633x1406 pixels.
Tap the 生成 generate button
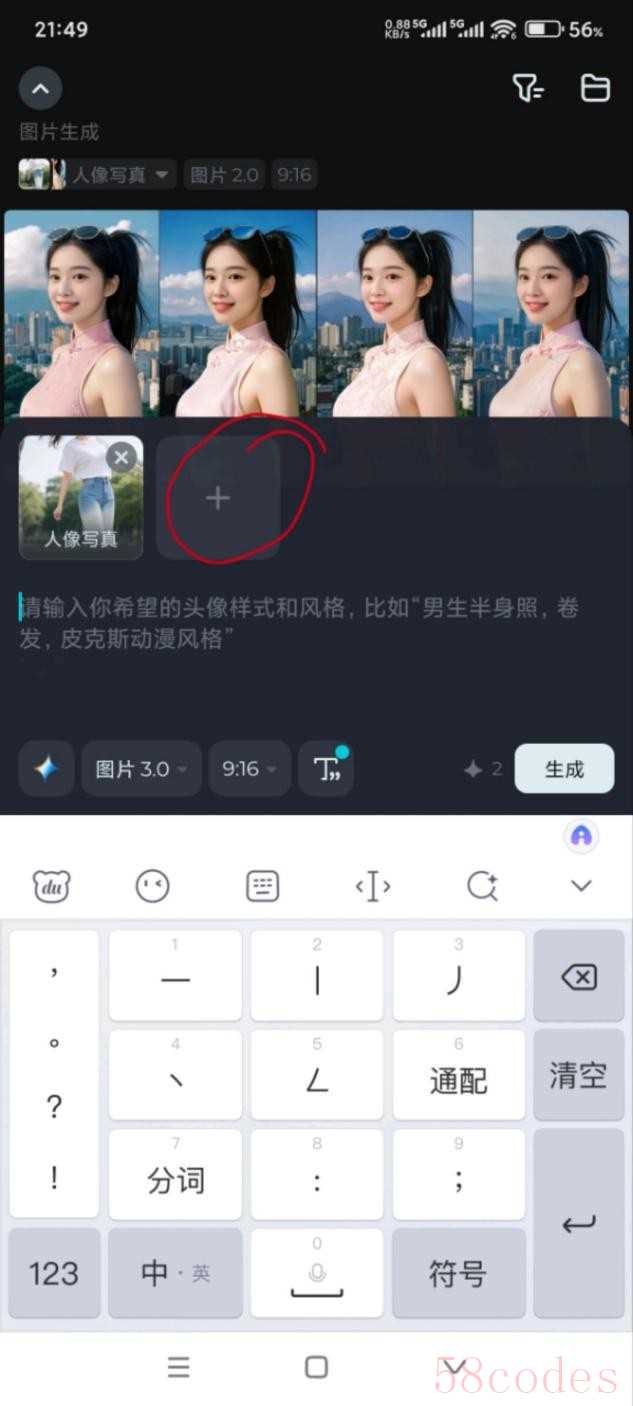coord(564,768)
